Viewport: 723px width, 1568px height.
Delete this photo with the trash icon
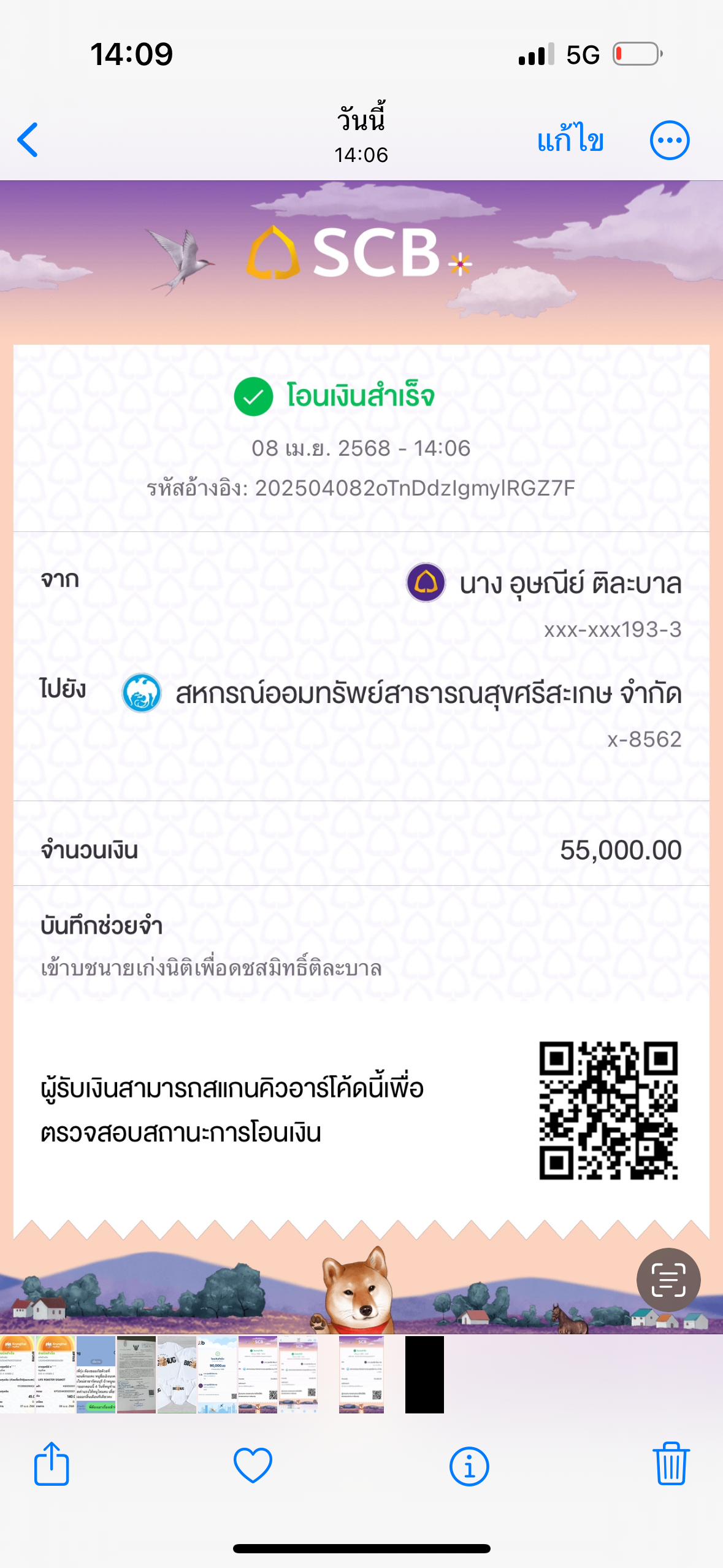[671, 1464]
